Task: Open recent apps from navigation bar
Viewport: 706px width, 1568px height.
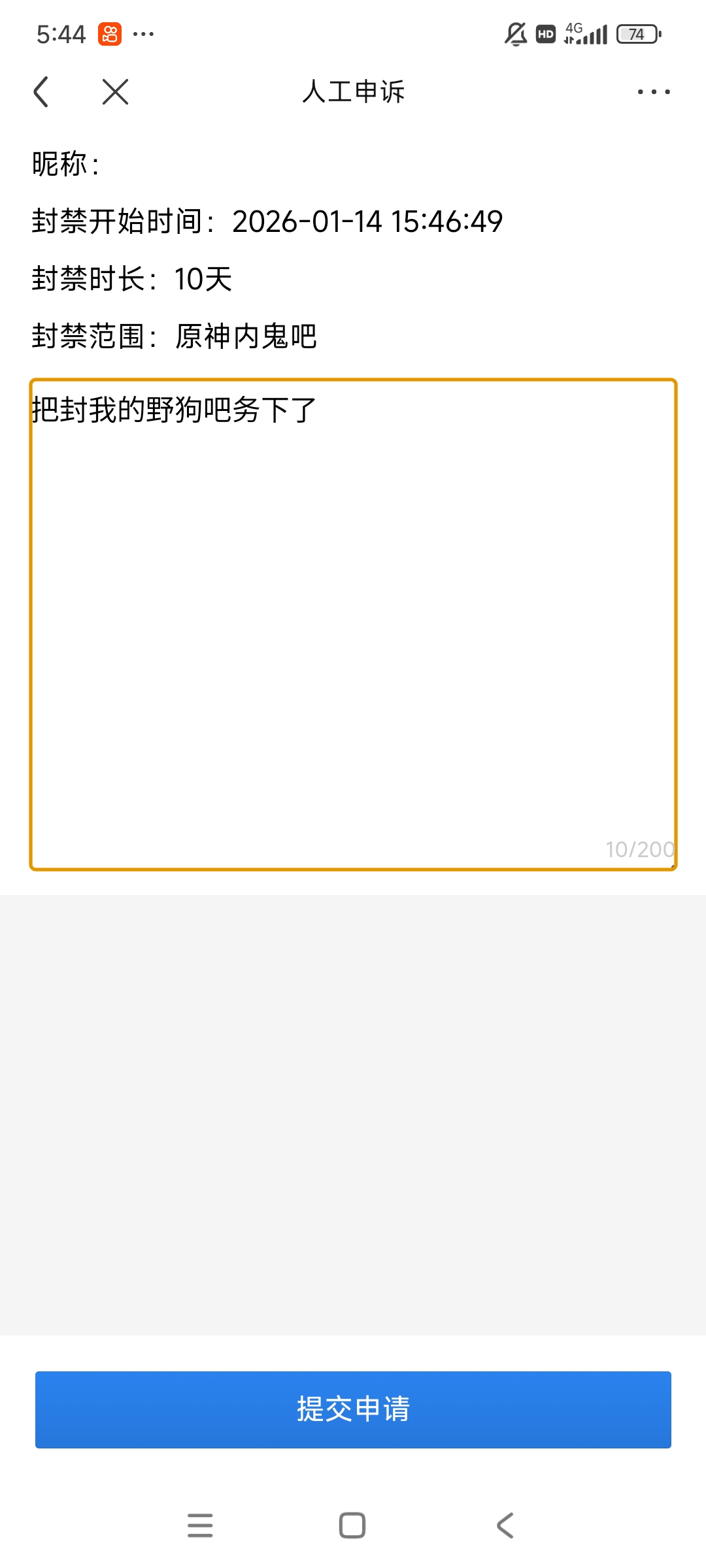Action: click(x=200, y=1526)
